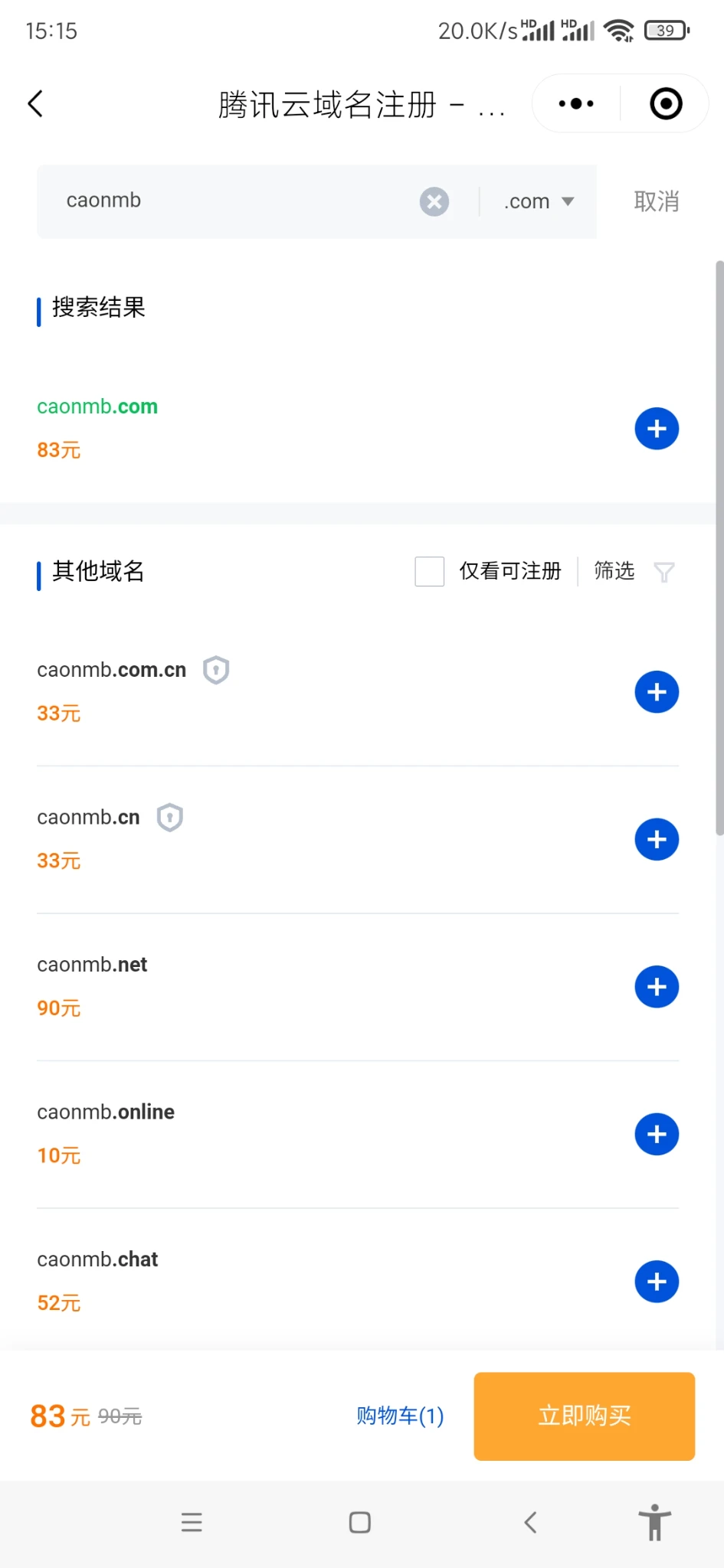Viewport: 724px width, 1568px height.
Task: Open the 筛选 filter options
Action: 634,571
